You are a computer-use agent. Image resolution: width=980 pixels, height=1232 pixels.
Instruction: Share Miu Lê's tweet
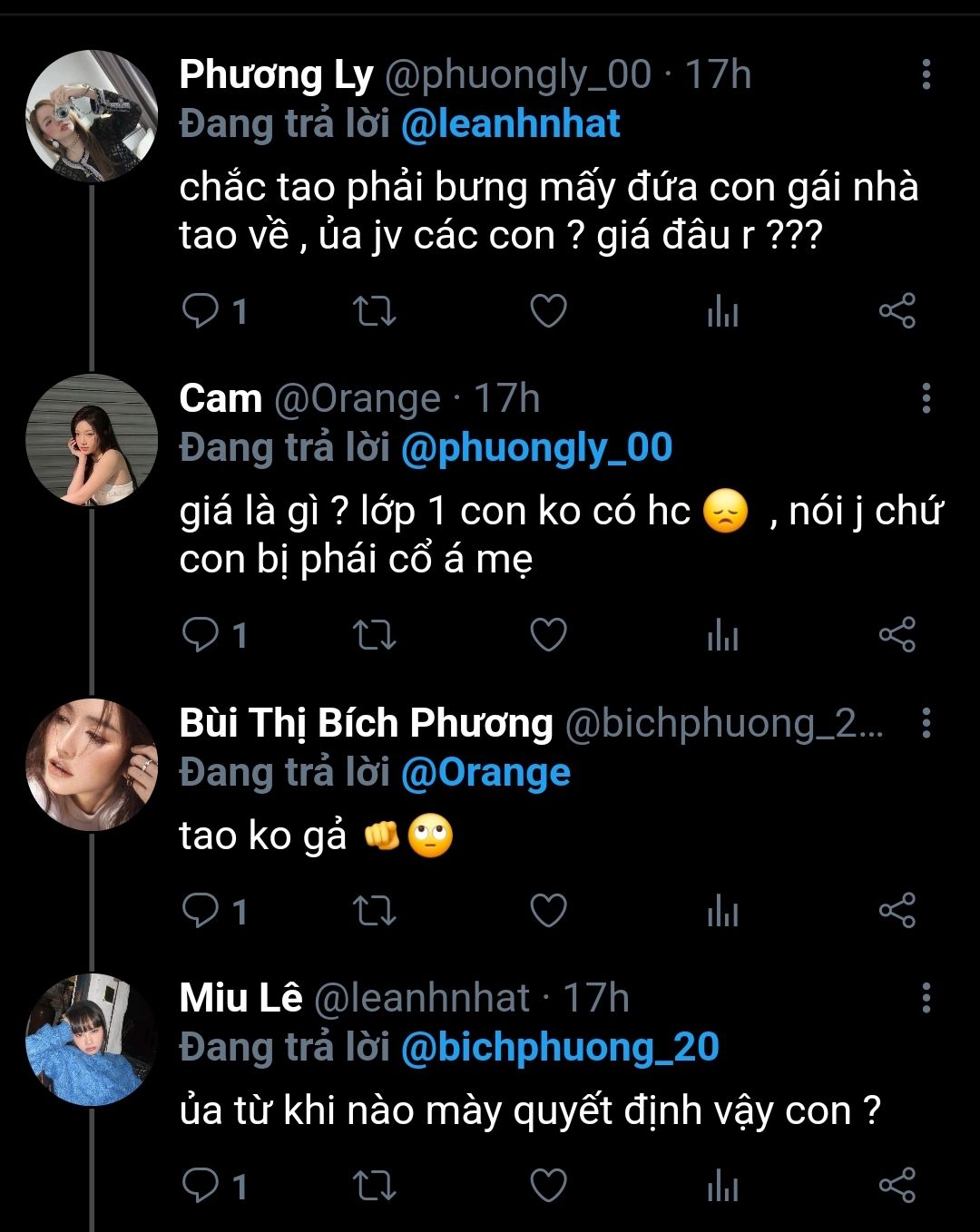pyautogui.click(x=897, y=1185)
